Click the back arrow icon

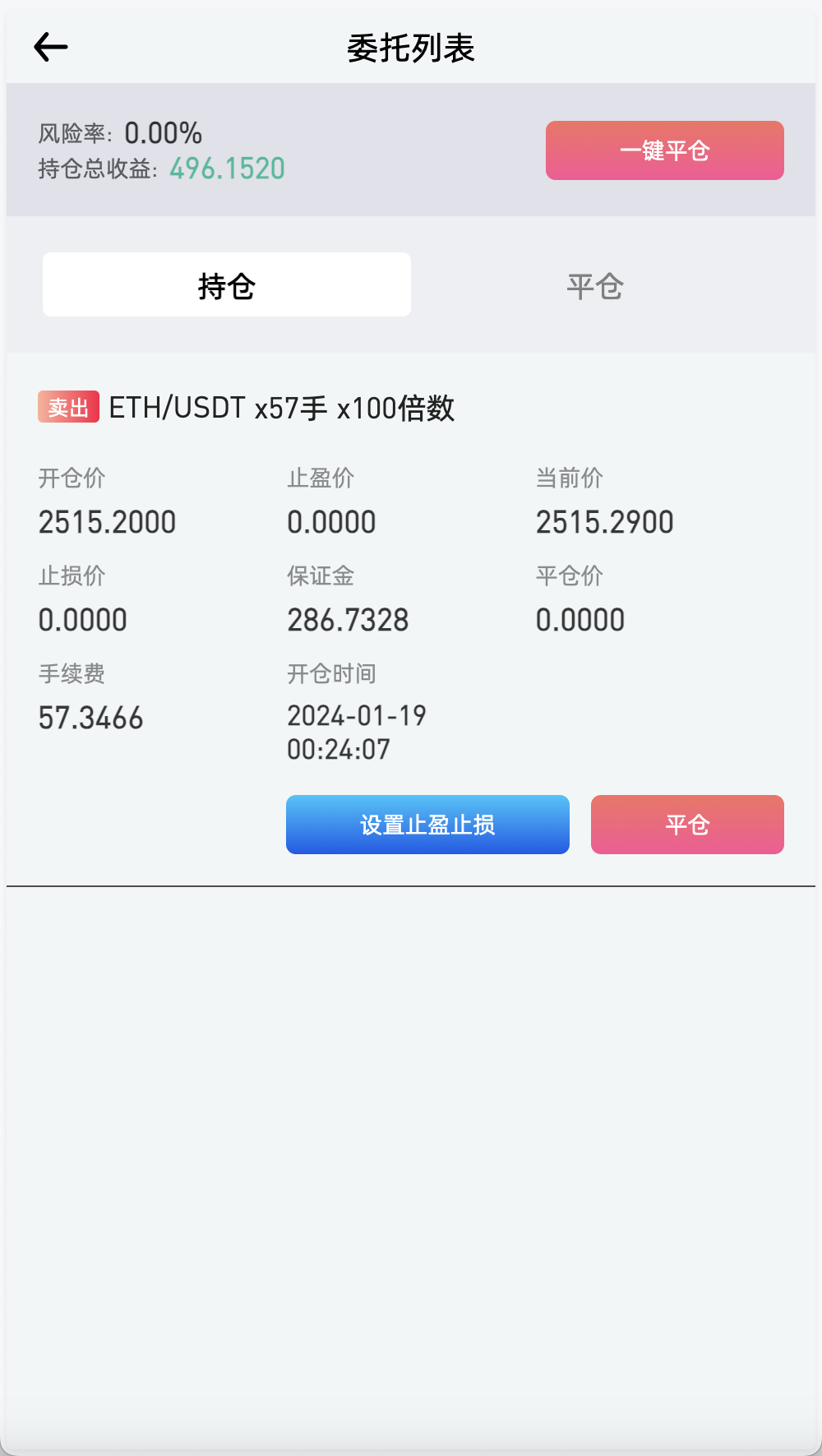coord(50,47)
